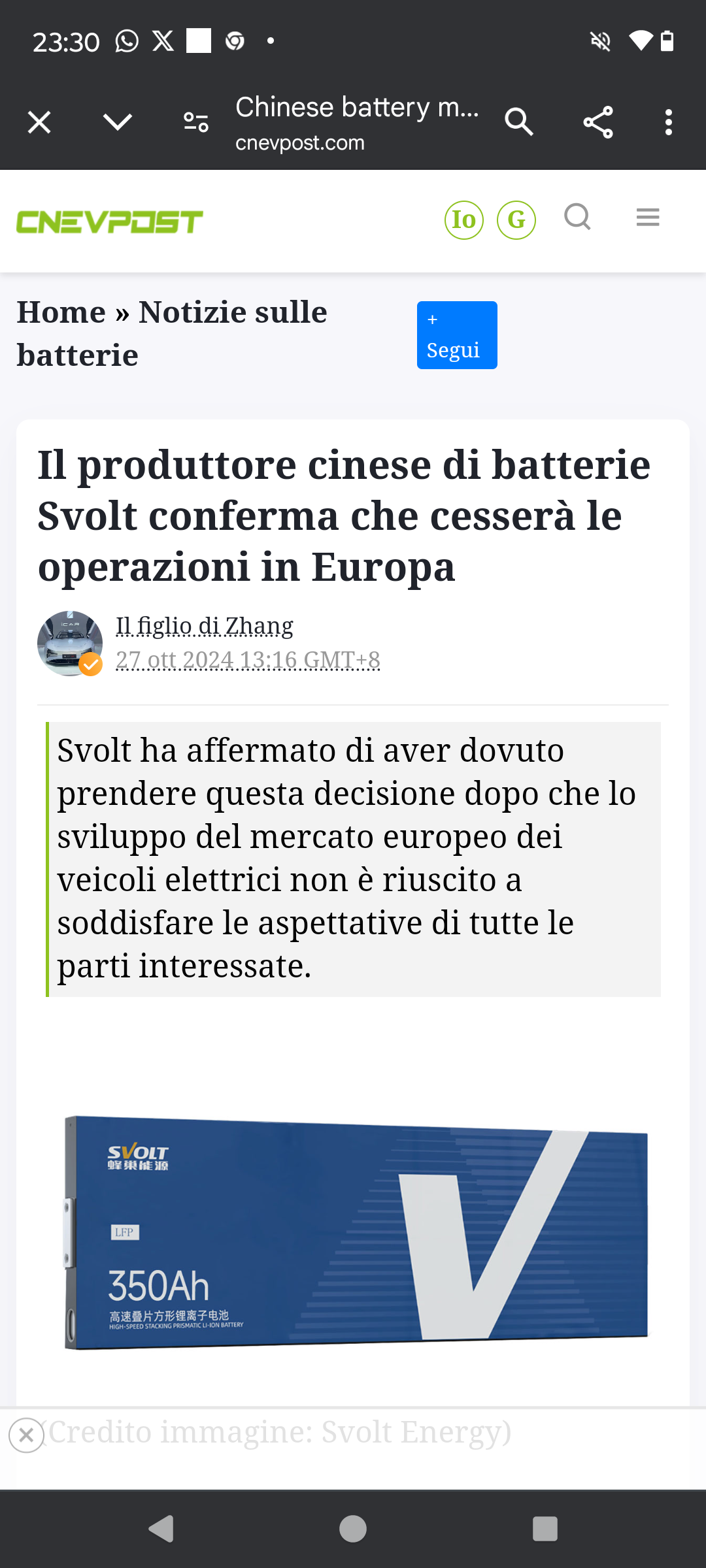Image resolution: width=706 pixels, height=1568 pixels.
Task: Open the browser overflow menu
Action: 668,122
